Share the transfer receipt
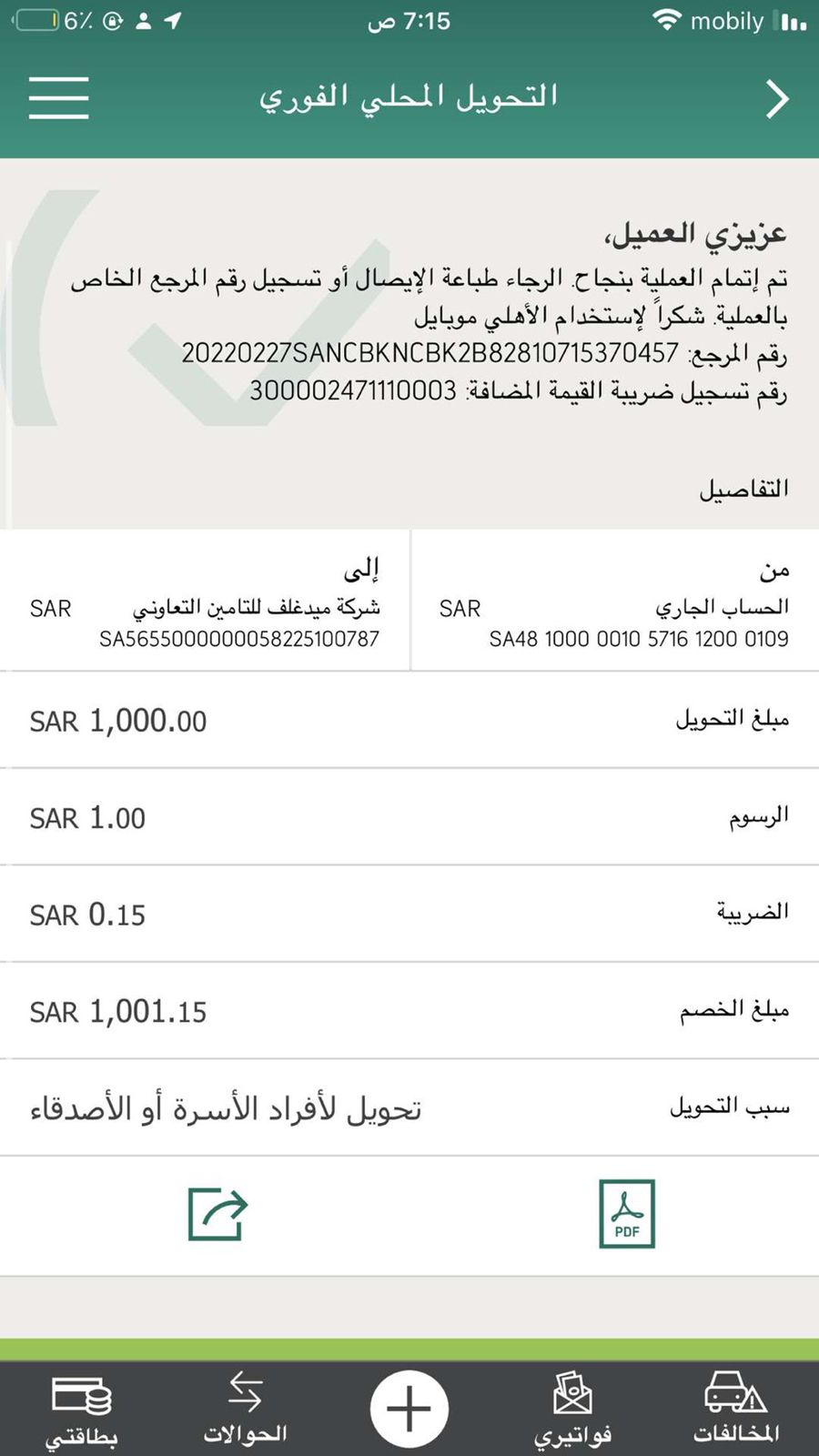The image size is (819, 1456). click(217, 1214)
